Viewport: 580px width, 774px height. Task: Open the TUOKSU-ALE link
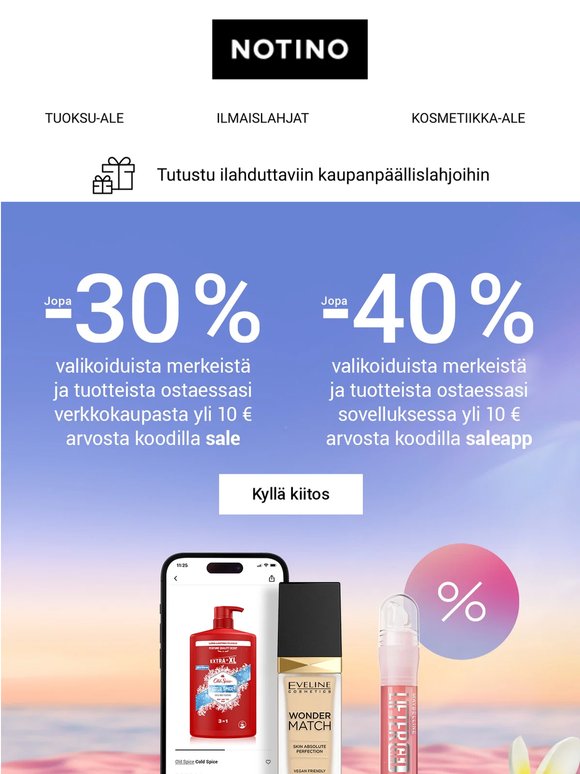84,118
